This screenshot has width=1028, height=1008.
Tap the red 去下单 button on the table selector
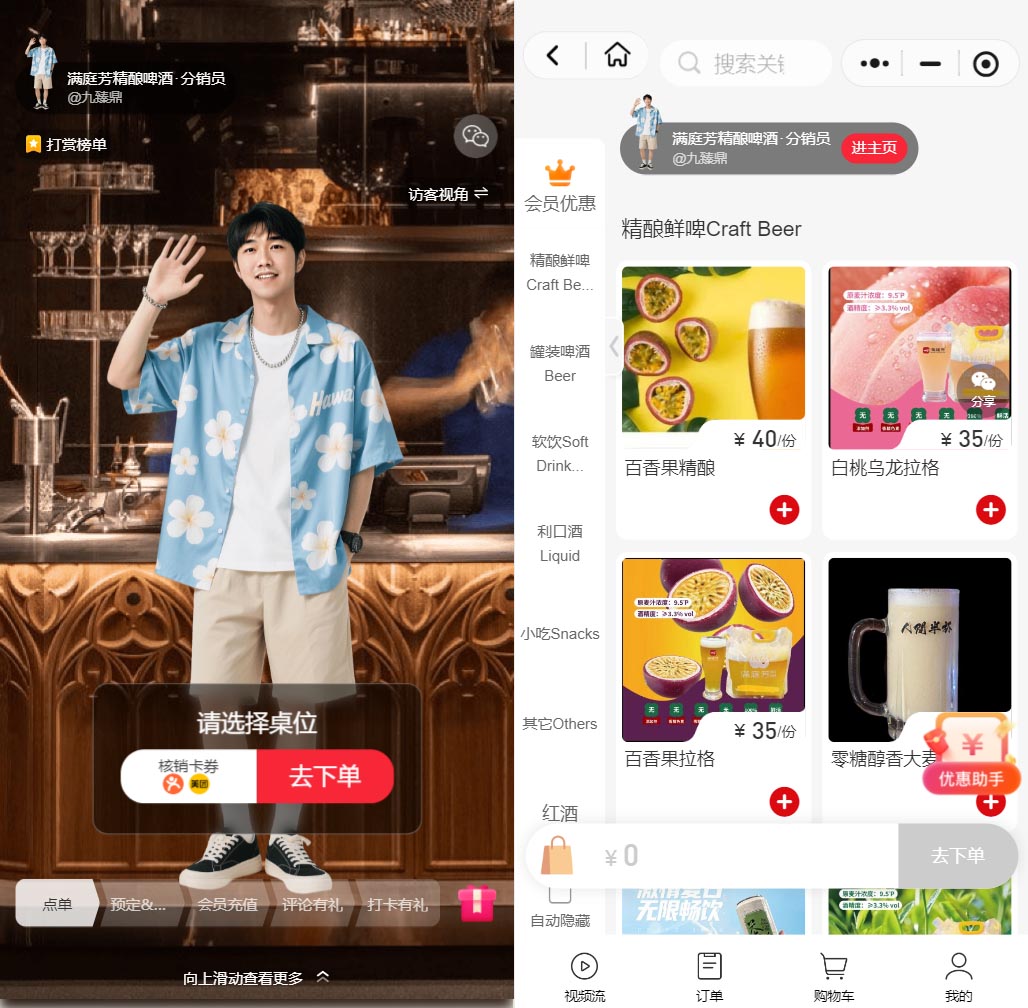point(325,776)
